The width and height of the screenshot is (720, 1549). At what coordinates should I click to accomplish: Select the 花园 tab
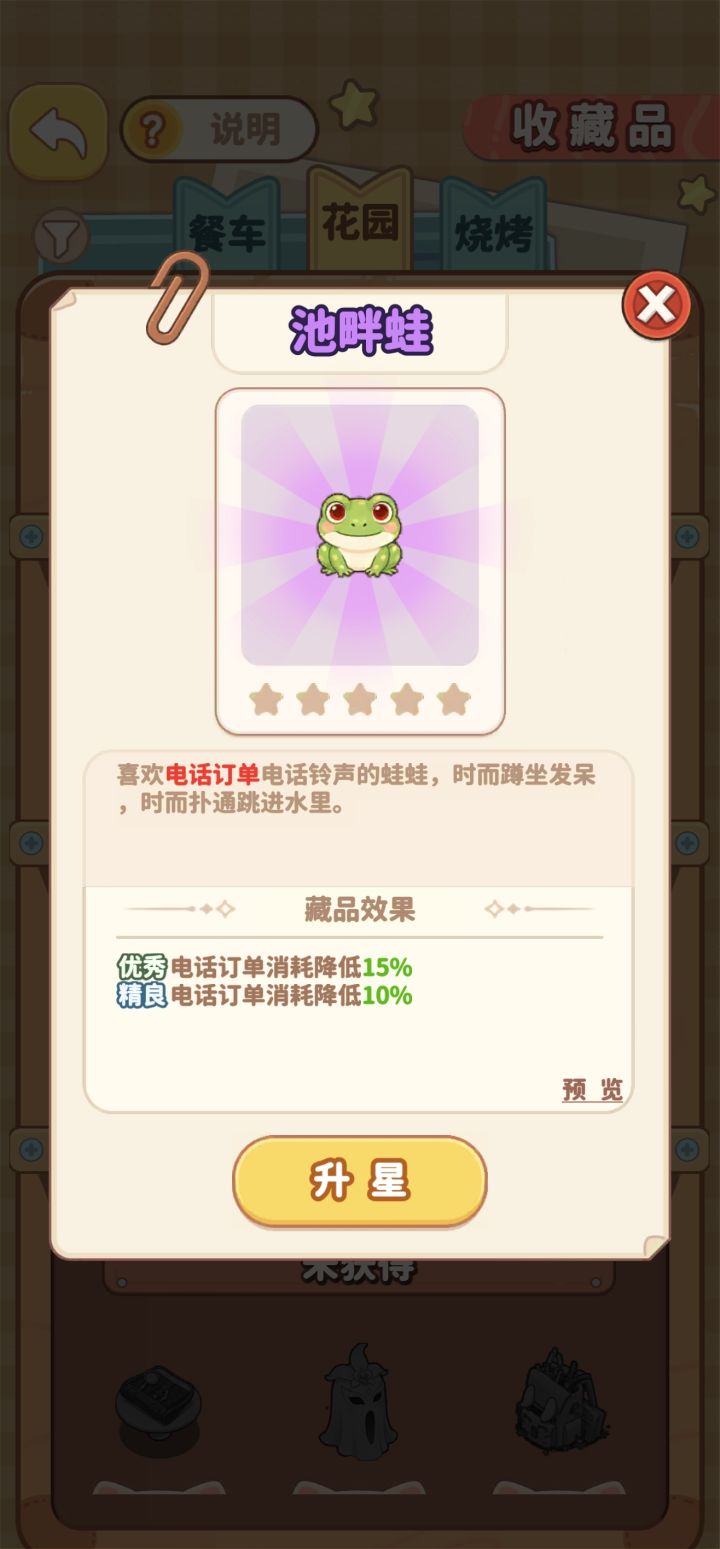pos(360,222)
